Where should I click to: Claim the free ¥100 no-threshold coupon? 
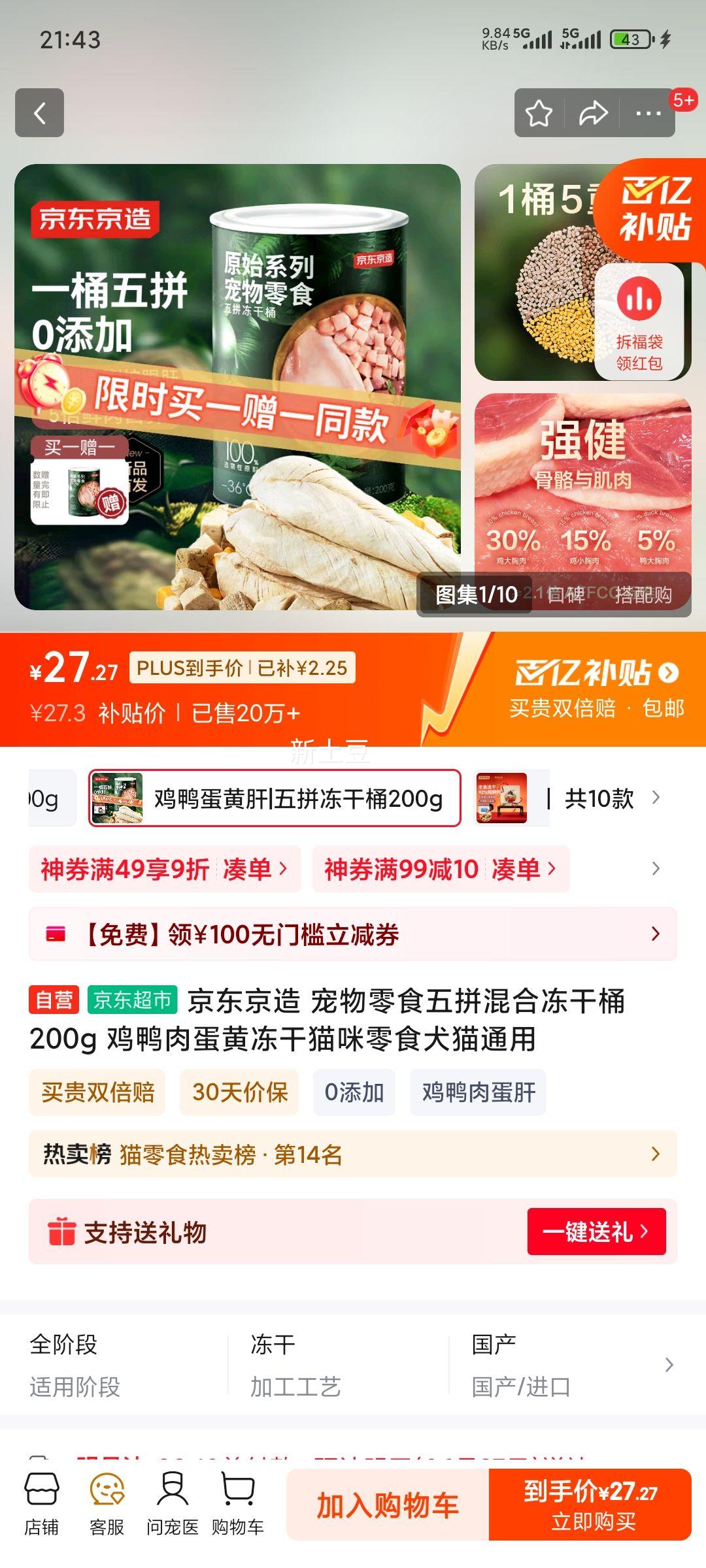coord(352,934)
